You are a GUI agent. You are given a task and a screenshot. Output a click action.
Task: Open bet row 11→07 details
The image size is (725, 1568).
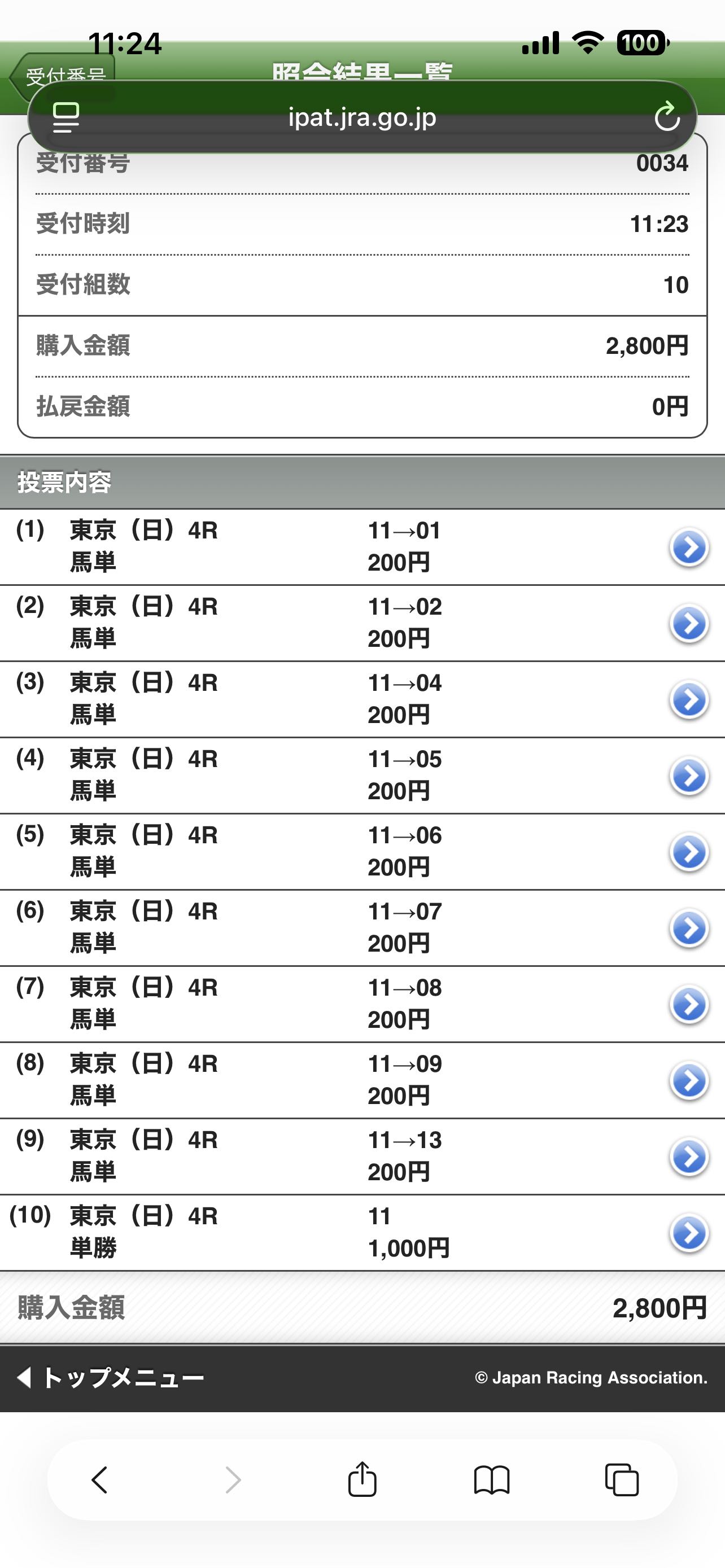[x=688, y=928]
